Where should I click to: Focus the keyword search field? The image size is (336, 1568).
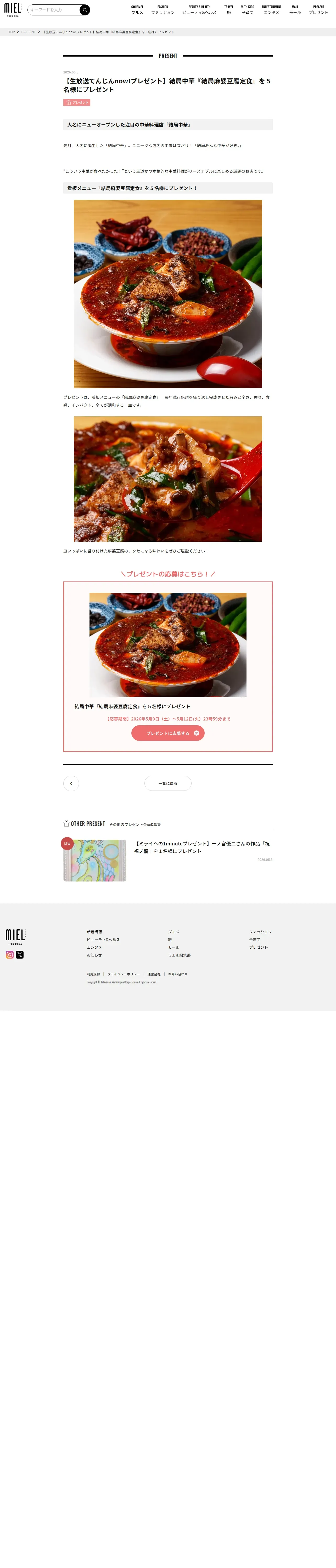pos(54,10)
